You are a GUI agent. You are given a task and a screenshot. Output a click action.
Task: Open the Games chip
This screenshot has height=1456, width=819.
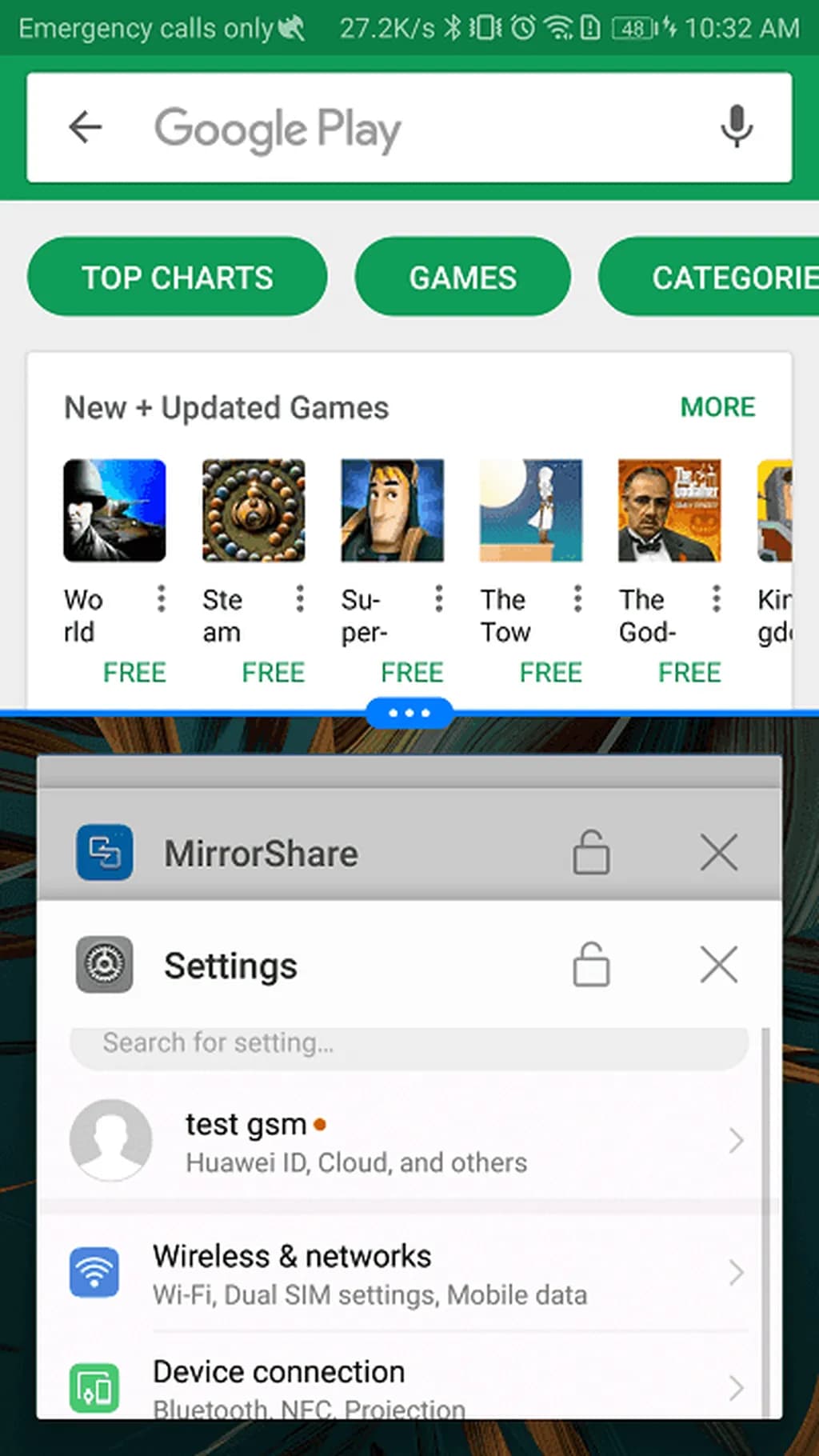pyautogui.click(x=462, y=278)
